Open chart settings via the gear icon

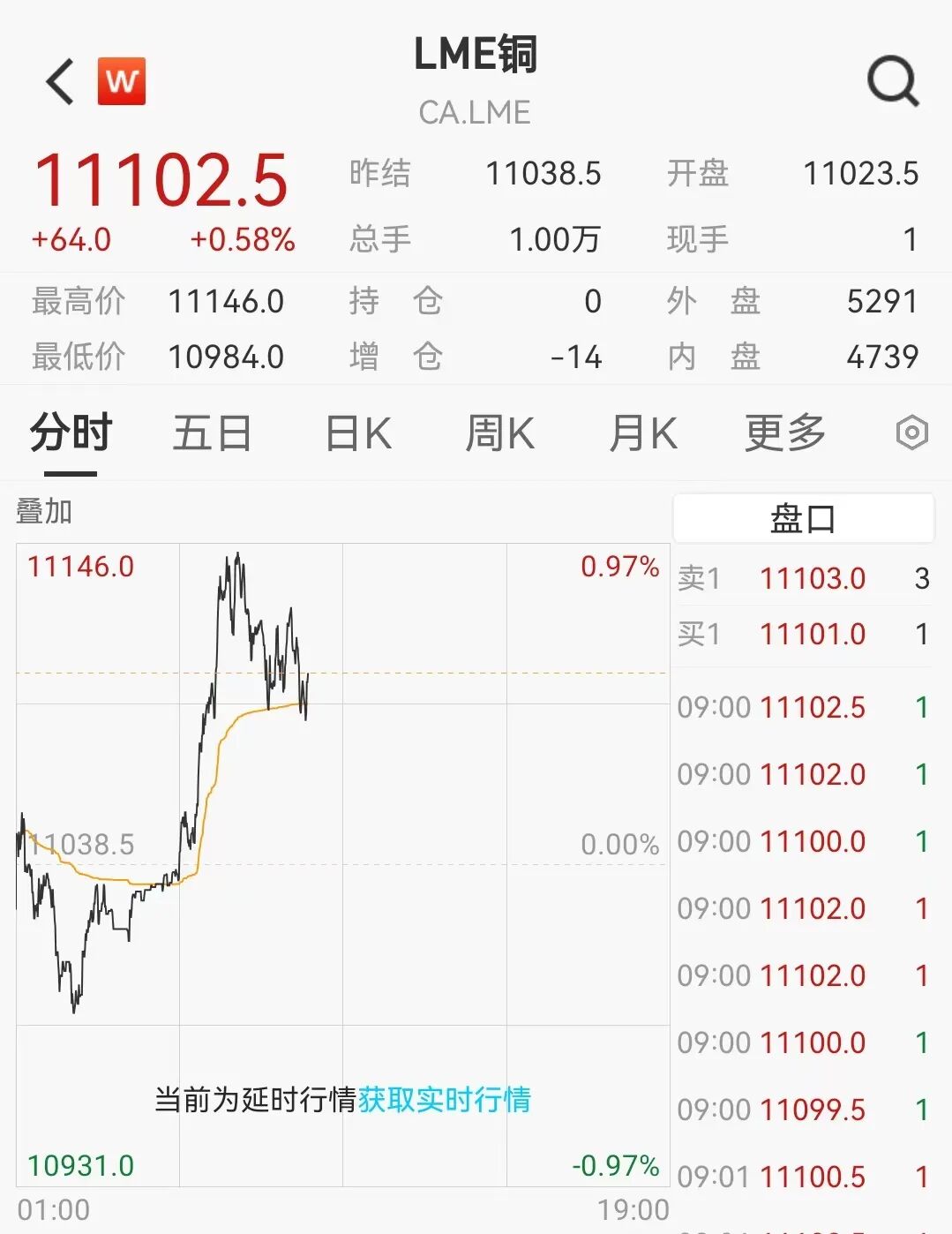911,433
